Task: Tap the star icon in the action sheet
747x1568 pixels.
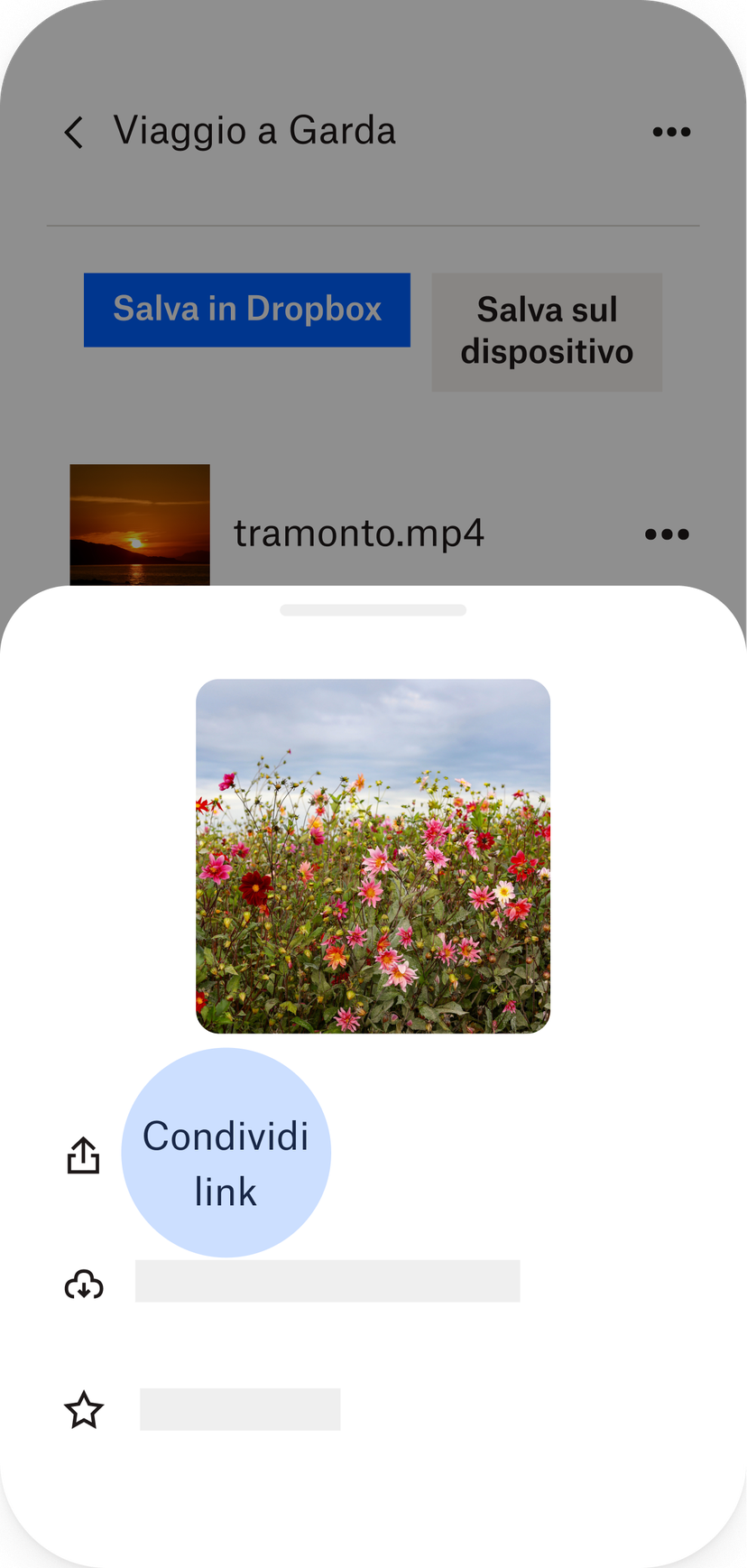Action: point(83,1408)
